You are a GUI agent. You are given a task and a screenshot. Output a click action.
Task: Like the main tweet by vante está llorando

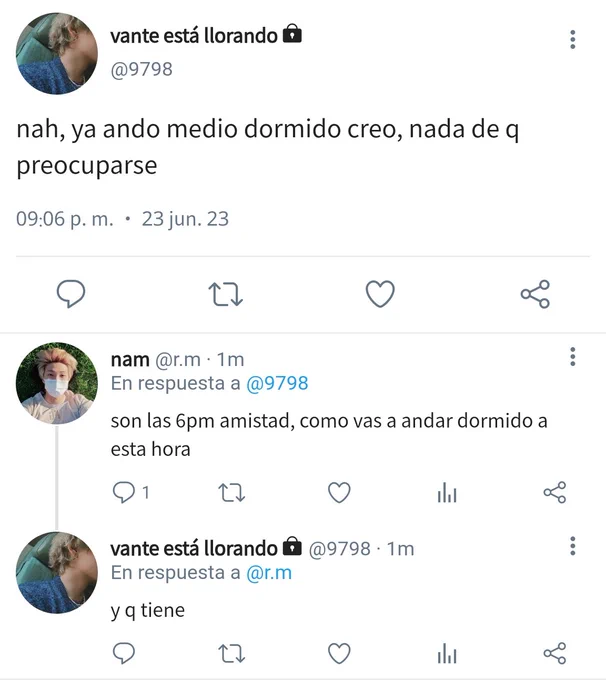click(380, 294)
